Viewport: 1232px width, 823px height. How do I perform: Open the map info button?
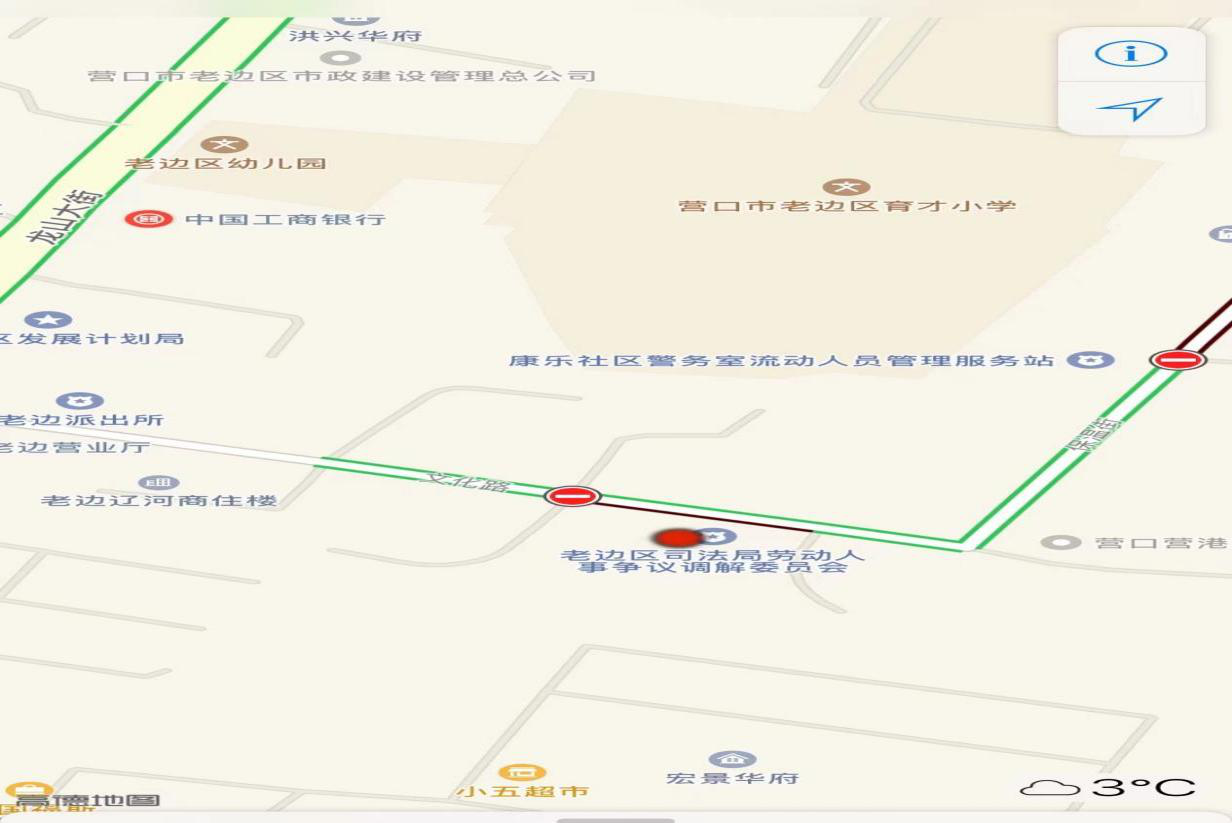(1130, 54)
